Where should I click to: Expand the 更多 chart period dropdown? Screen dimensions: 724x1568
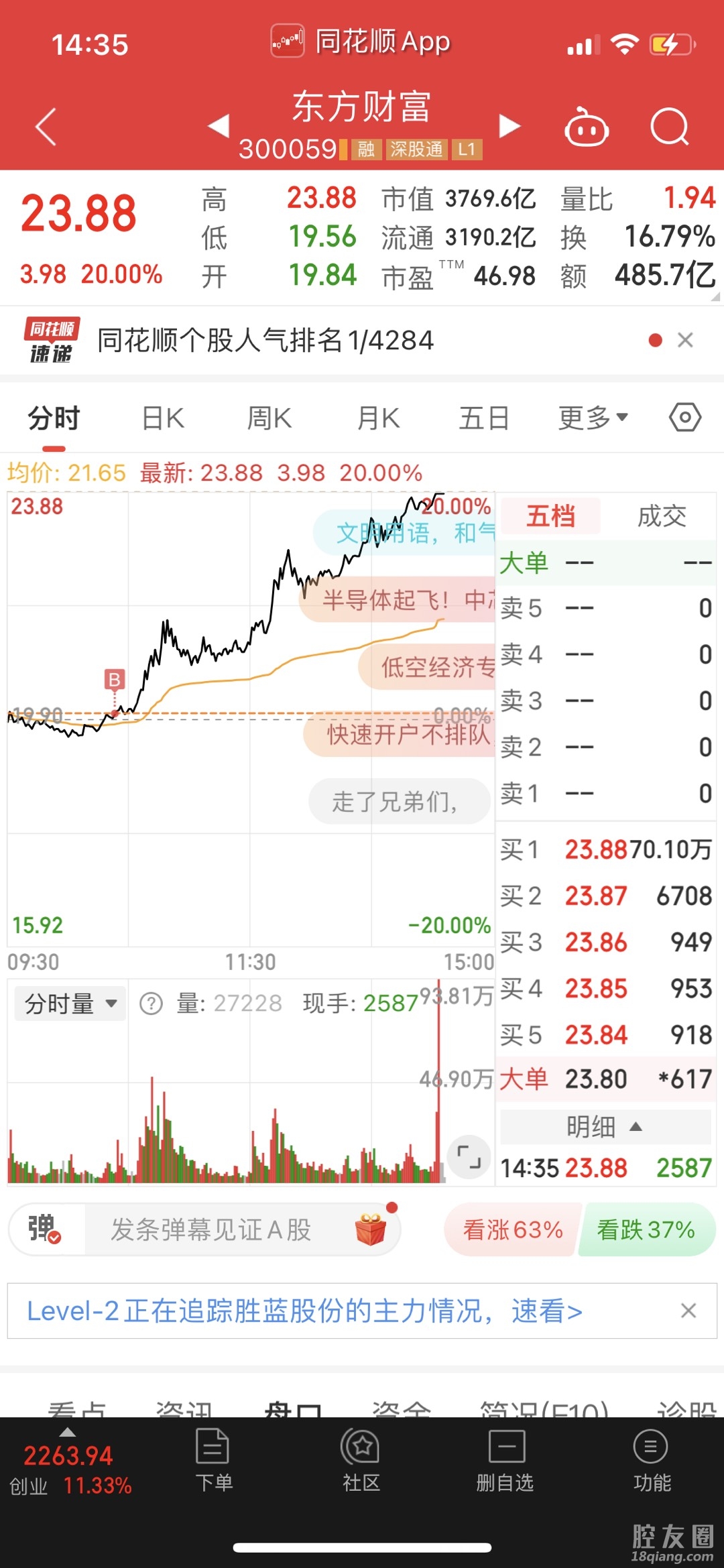(x=593, y=418)
